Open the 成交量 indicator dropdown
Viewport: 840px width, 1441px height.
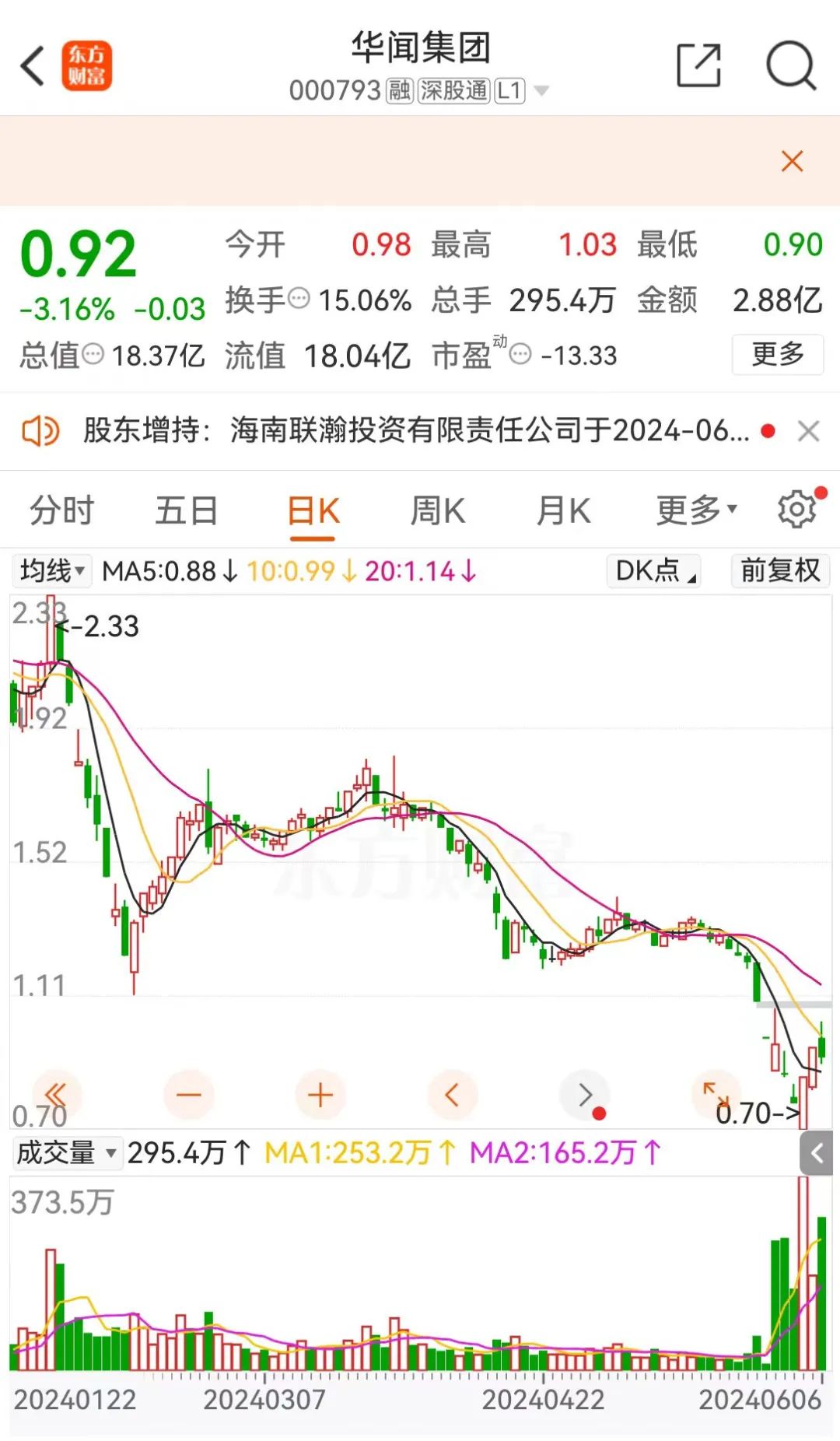pos(67,1152)
